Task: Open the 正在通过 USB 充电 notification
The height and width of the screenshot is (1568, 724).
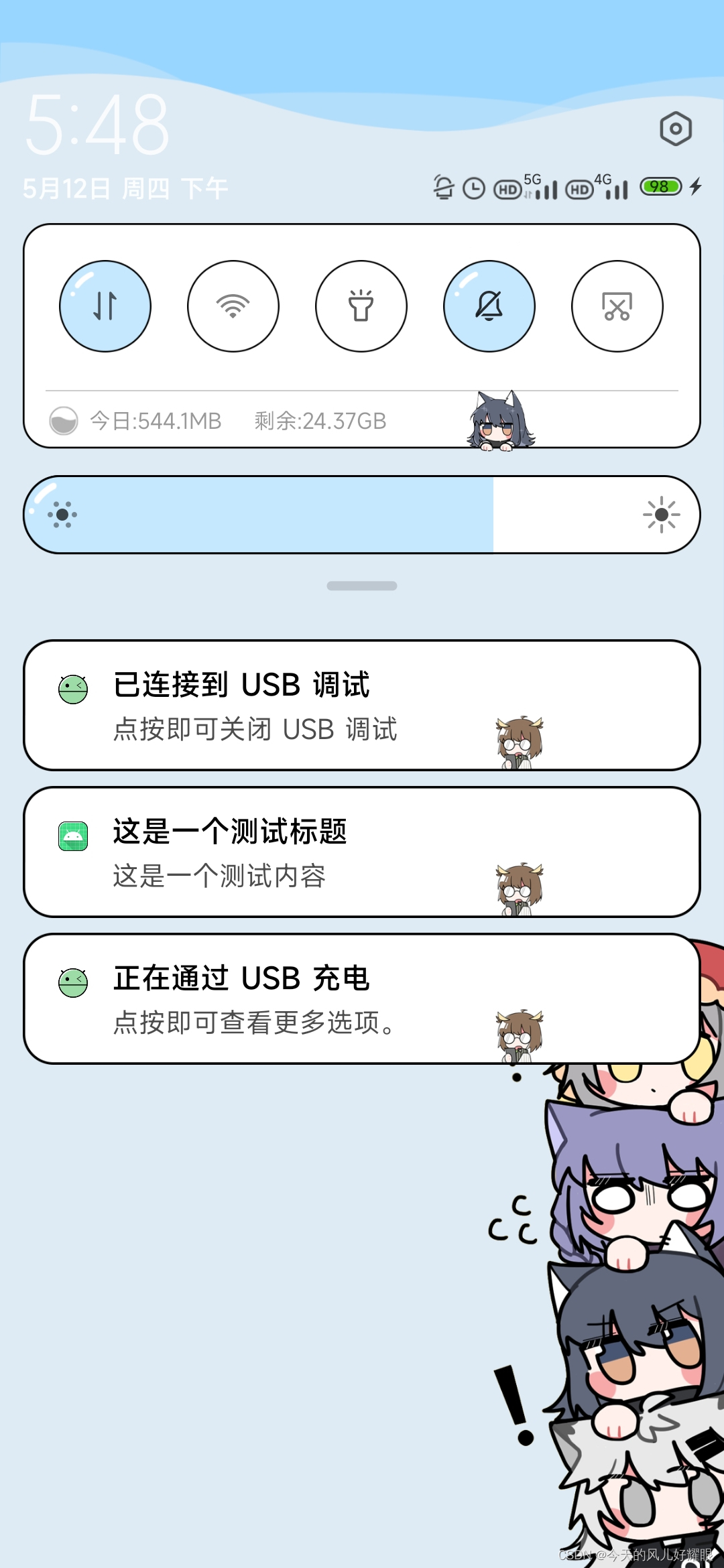Action: pos(362,999)
